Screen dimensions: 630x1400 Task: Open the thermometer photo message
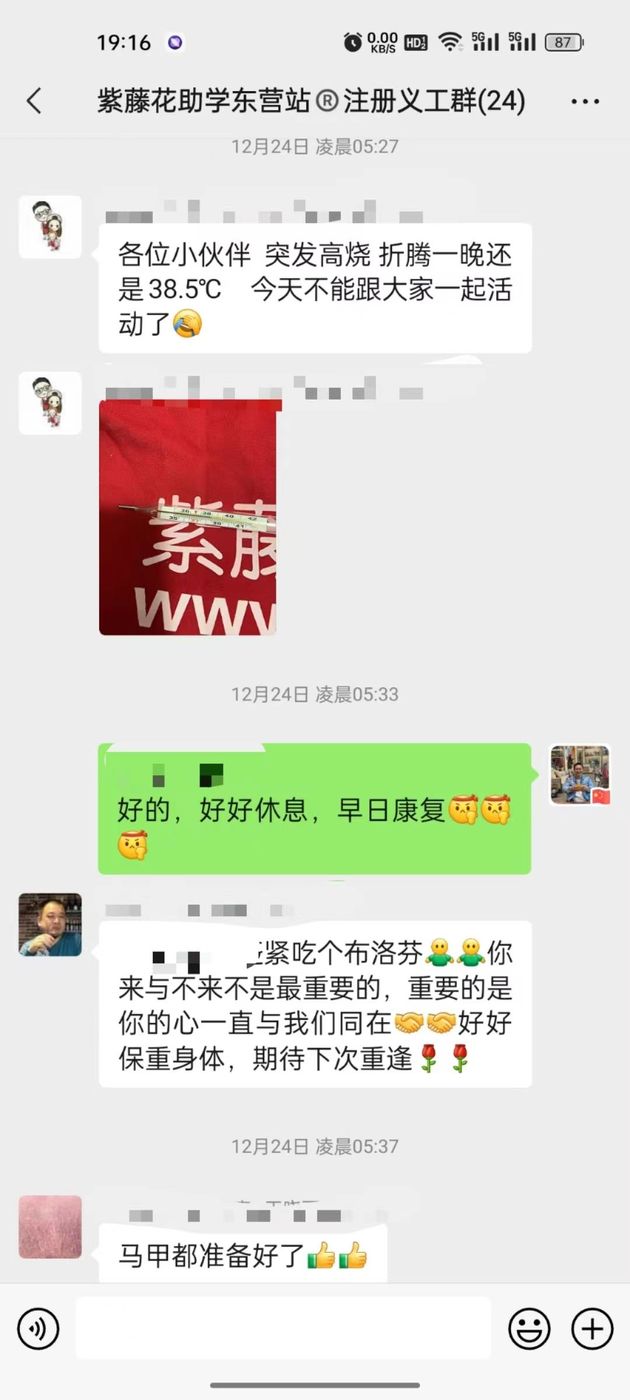[188, 517]
